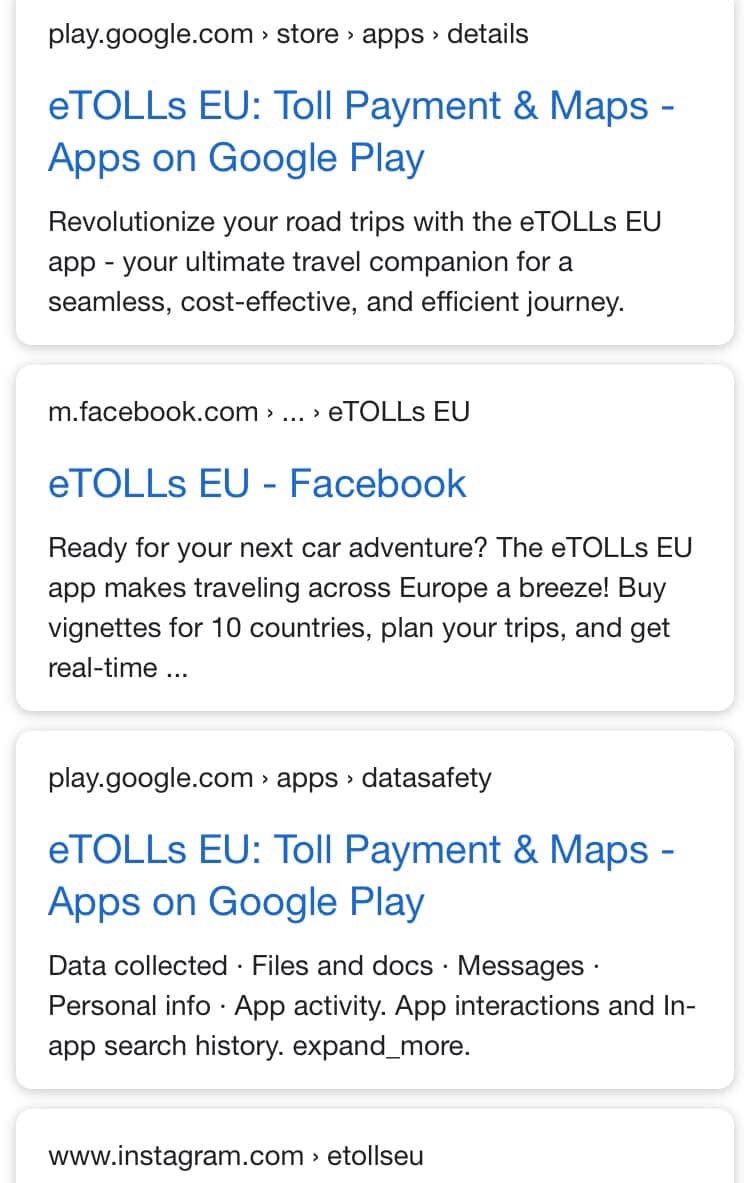Open the eTOLLs EU - Facebook result

coord(257,484)
